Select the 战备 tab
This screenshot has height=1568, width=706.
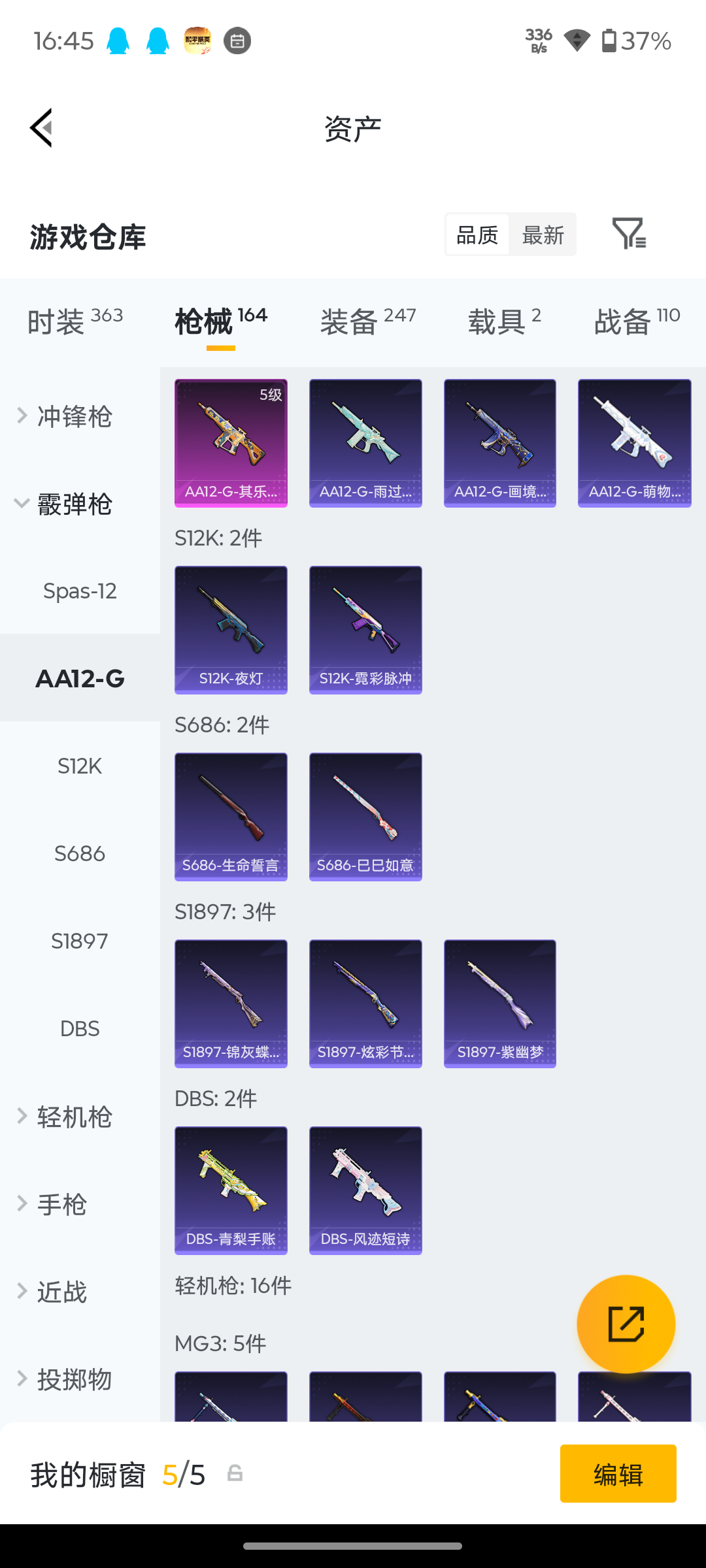tap(637, 321)
